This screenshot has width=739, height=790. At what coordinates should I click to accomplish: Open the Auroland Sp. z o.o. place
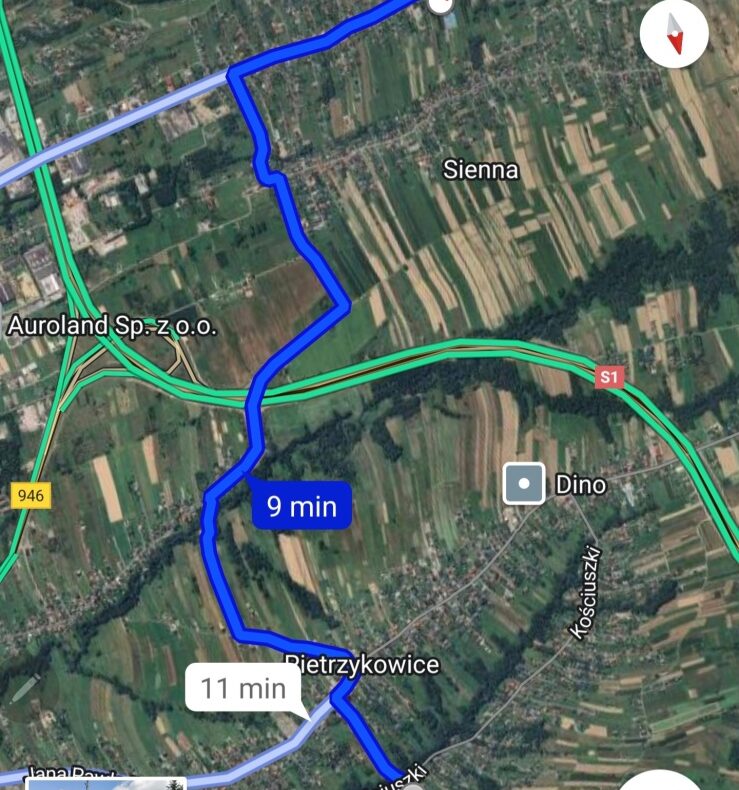coord(112,326)
